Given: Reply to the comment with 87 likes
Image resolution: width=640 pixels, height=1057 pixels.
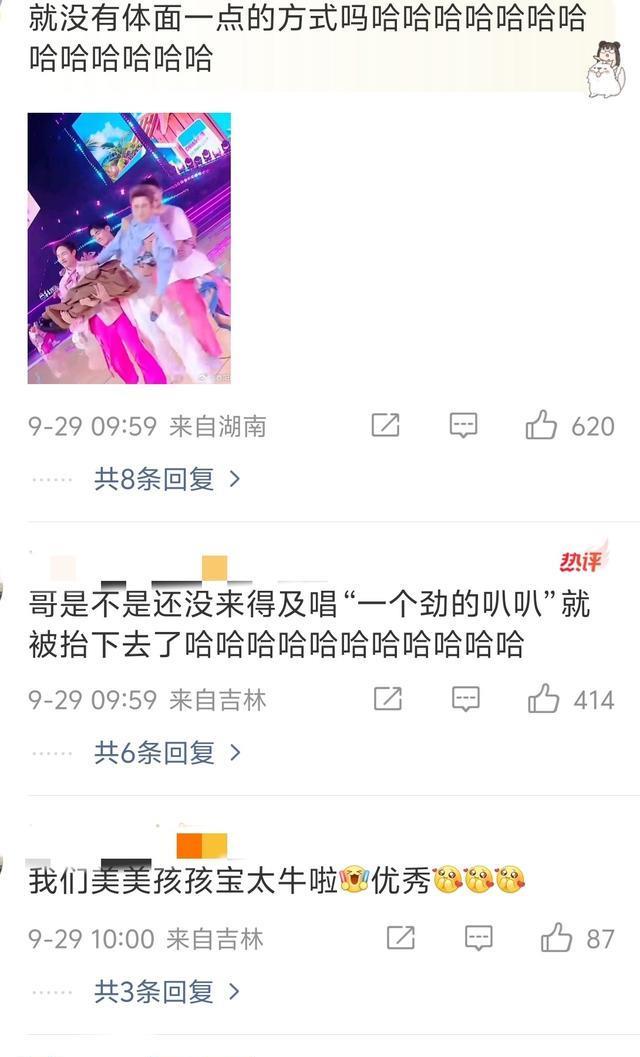Looking at the screenshot, I should coord(479,939).
